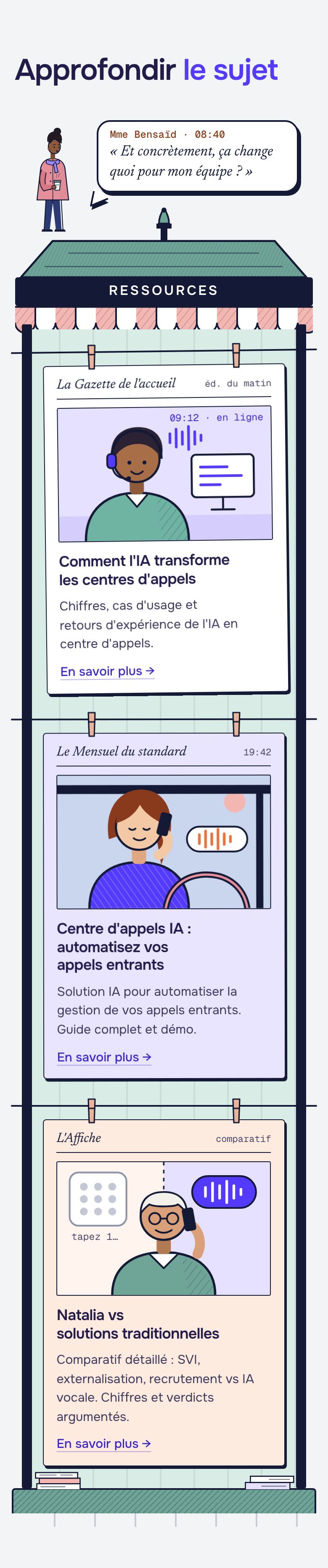Screen dimensions: 328x1568
Task: Open 'En savoir plus' under Centre d'appels IA
Action: [104, 1057]
